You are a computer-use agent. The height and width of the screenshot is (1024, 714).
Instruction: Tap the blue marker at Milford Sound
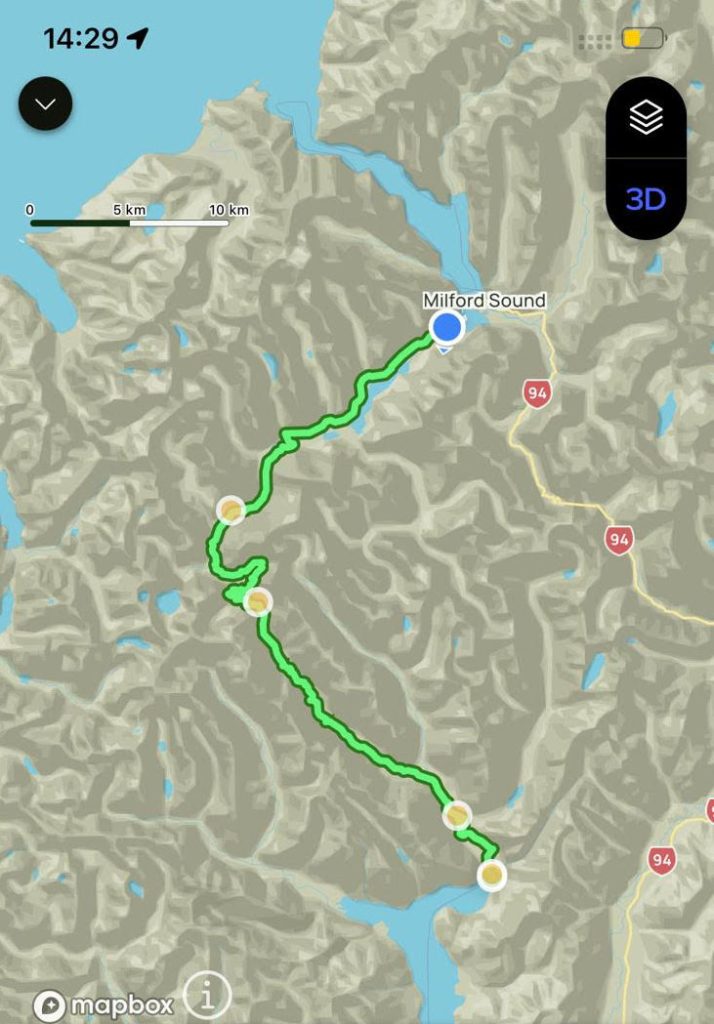tap(446, 327)
